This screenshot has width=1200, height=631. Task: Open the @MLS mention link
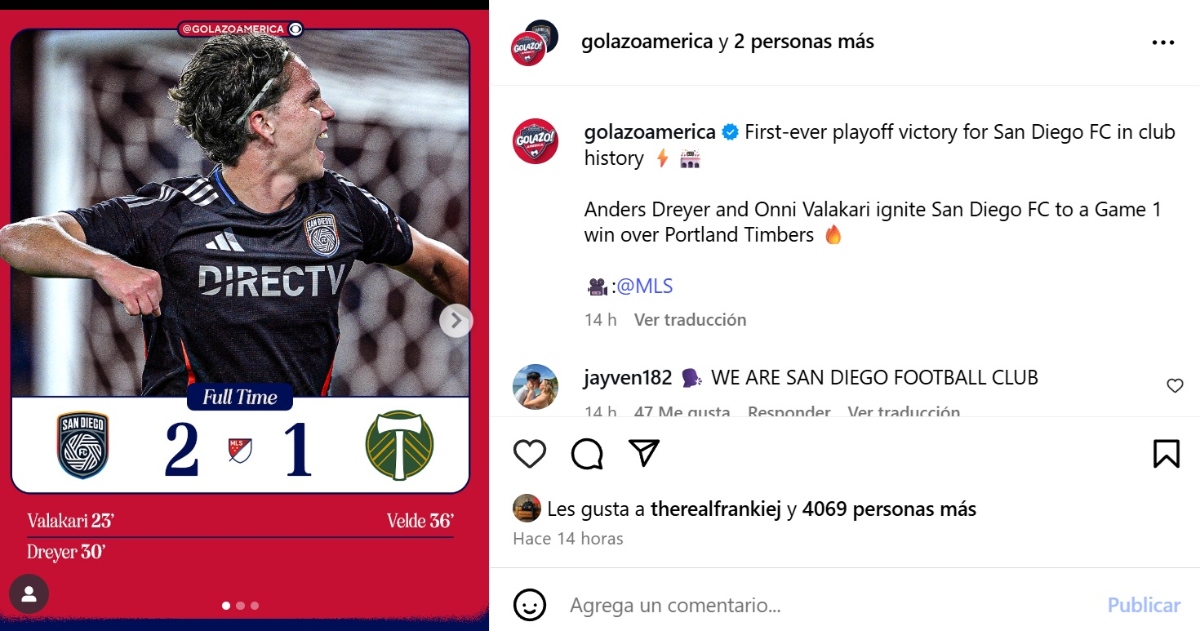point(644,286)
